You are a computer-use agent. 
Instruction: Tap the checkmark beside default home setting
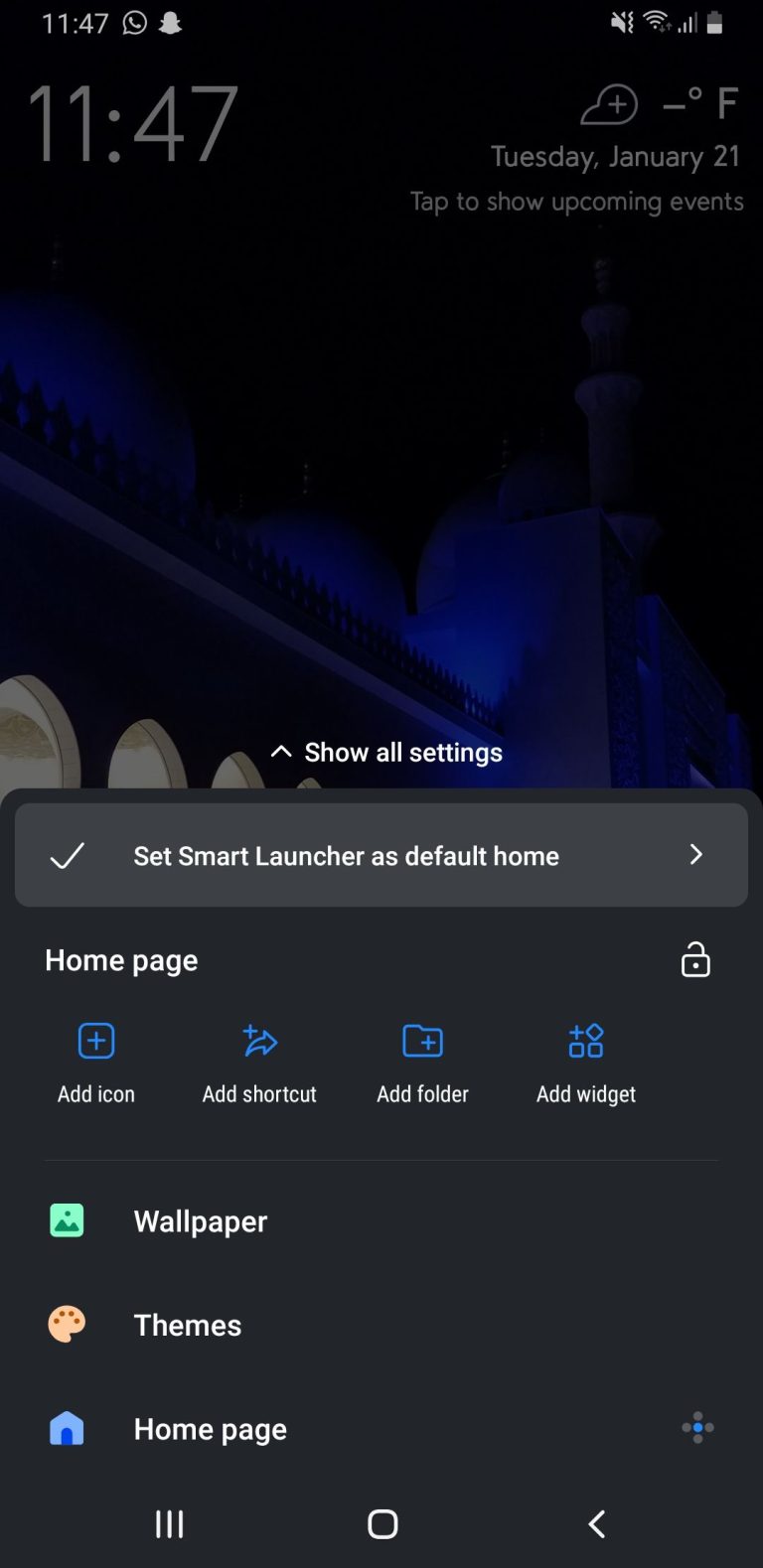(66, 855)
